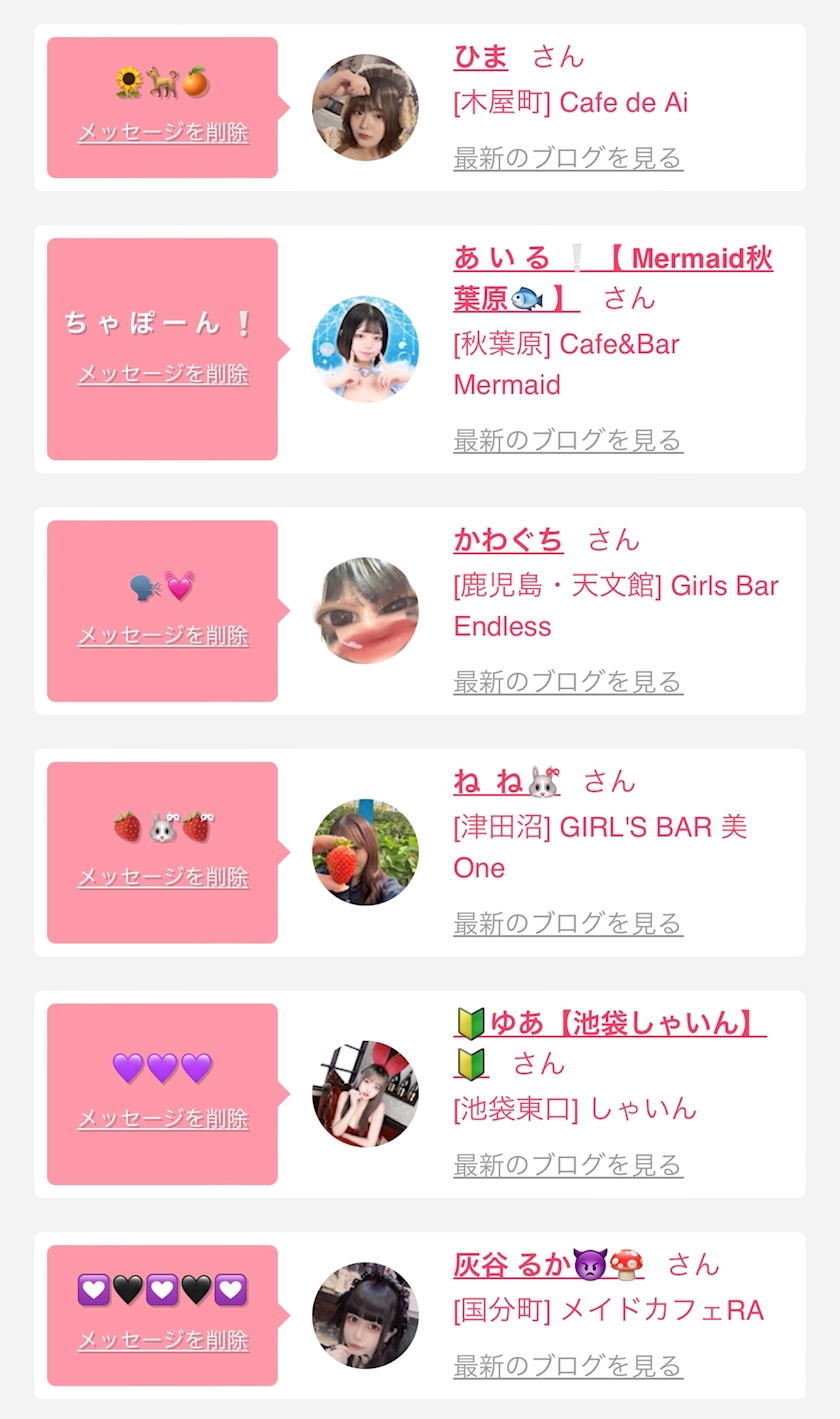View かわぐち's latest blog
The height and width of the screenshot is (1419, 840).
pos(568,682)
